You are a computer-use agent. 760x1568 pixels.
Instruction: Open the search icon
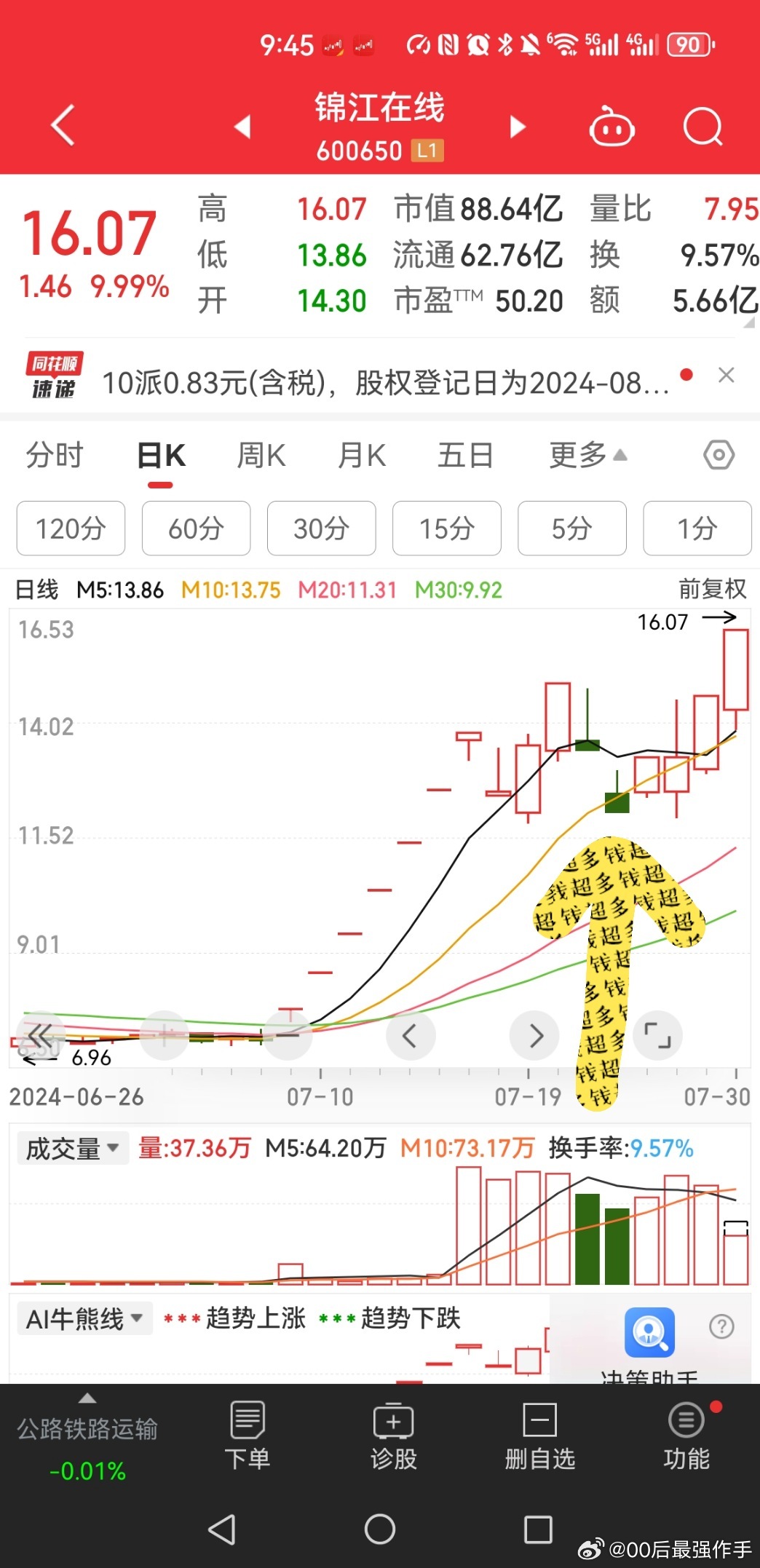(x=701, y=125)
